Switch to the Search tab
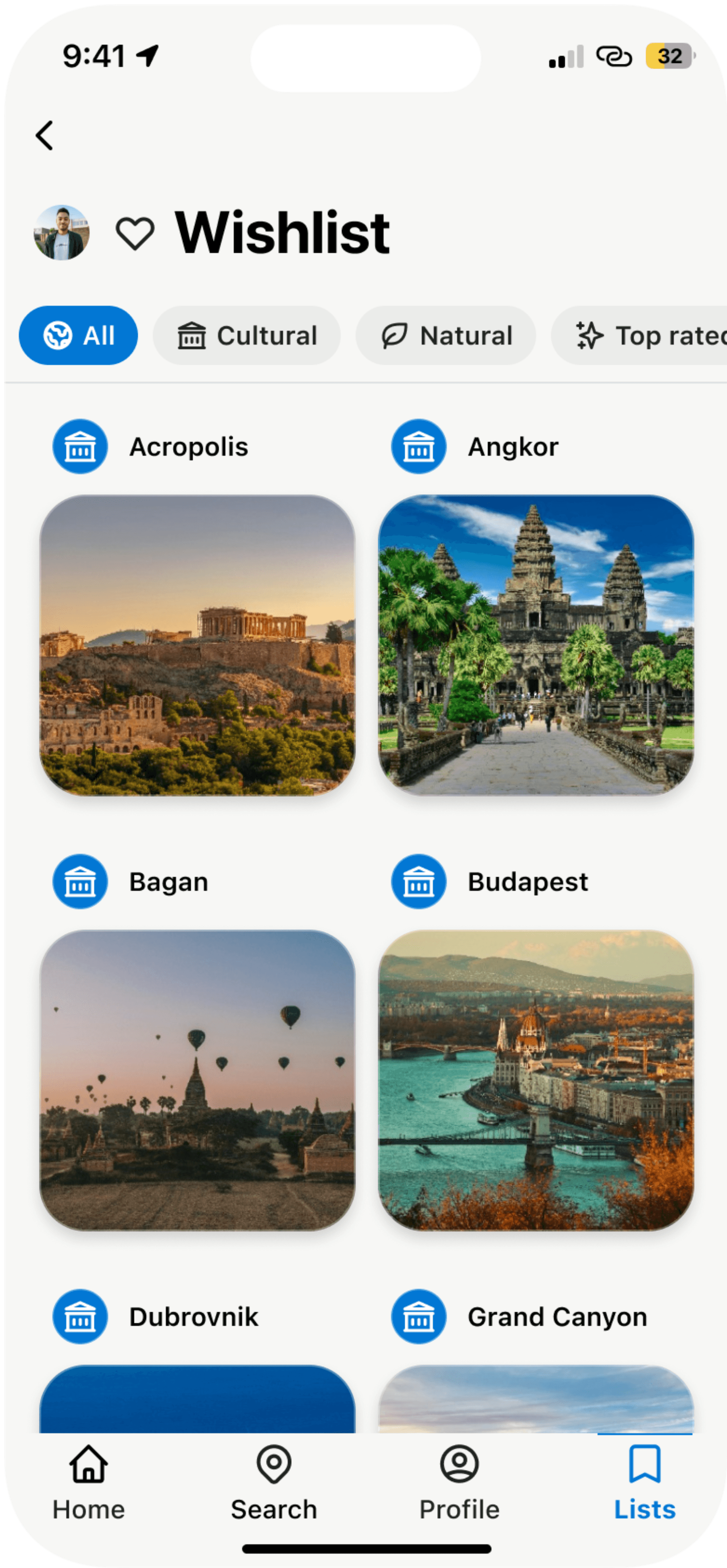Screen dimensions: 727x1568 274,1483
